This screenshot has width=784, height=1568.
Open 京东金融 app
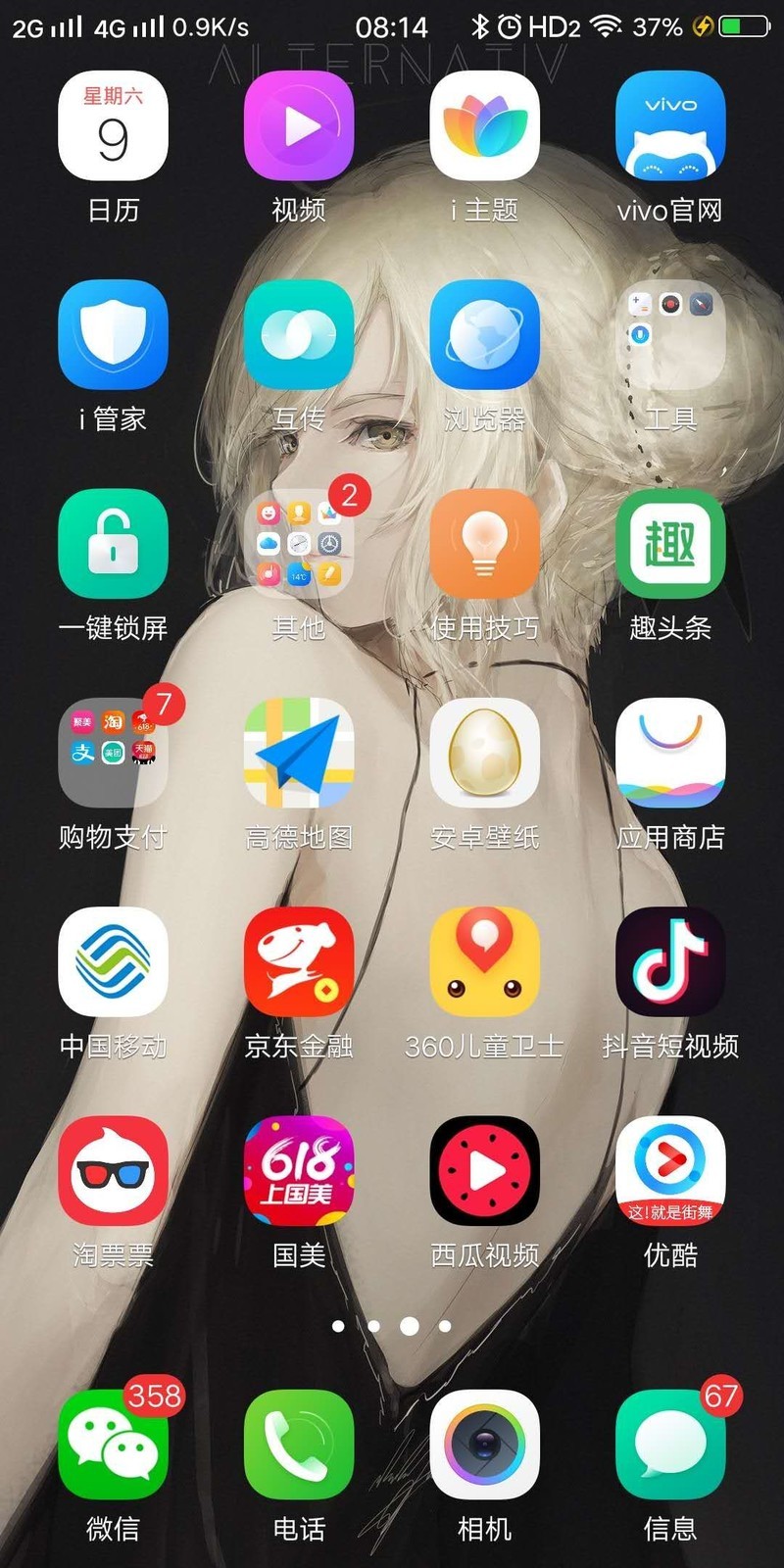[x=299, y=961]
